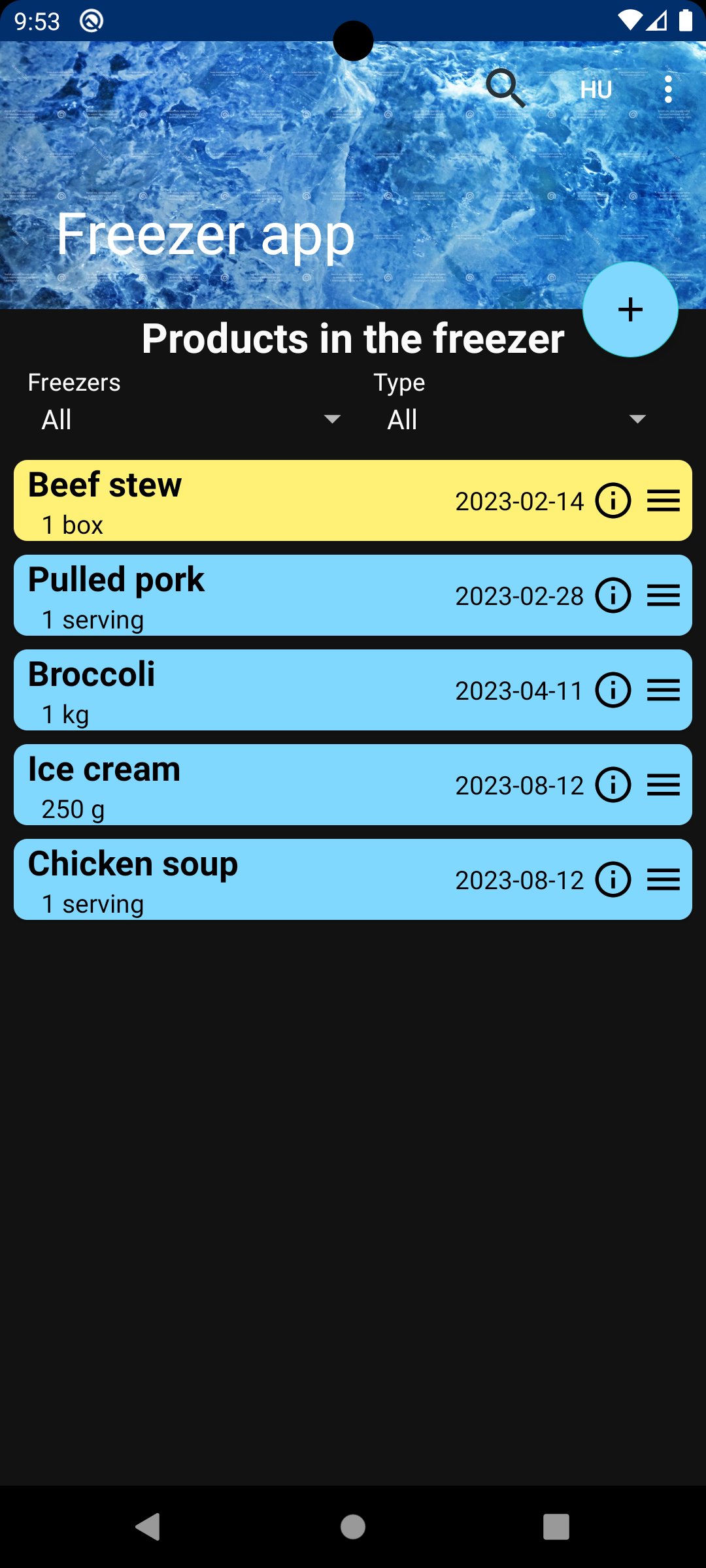Go back using the system back button
706x1568 pixels.
click(x=148, y=1527)
